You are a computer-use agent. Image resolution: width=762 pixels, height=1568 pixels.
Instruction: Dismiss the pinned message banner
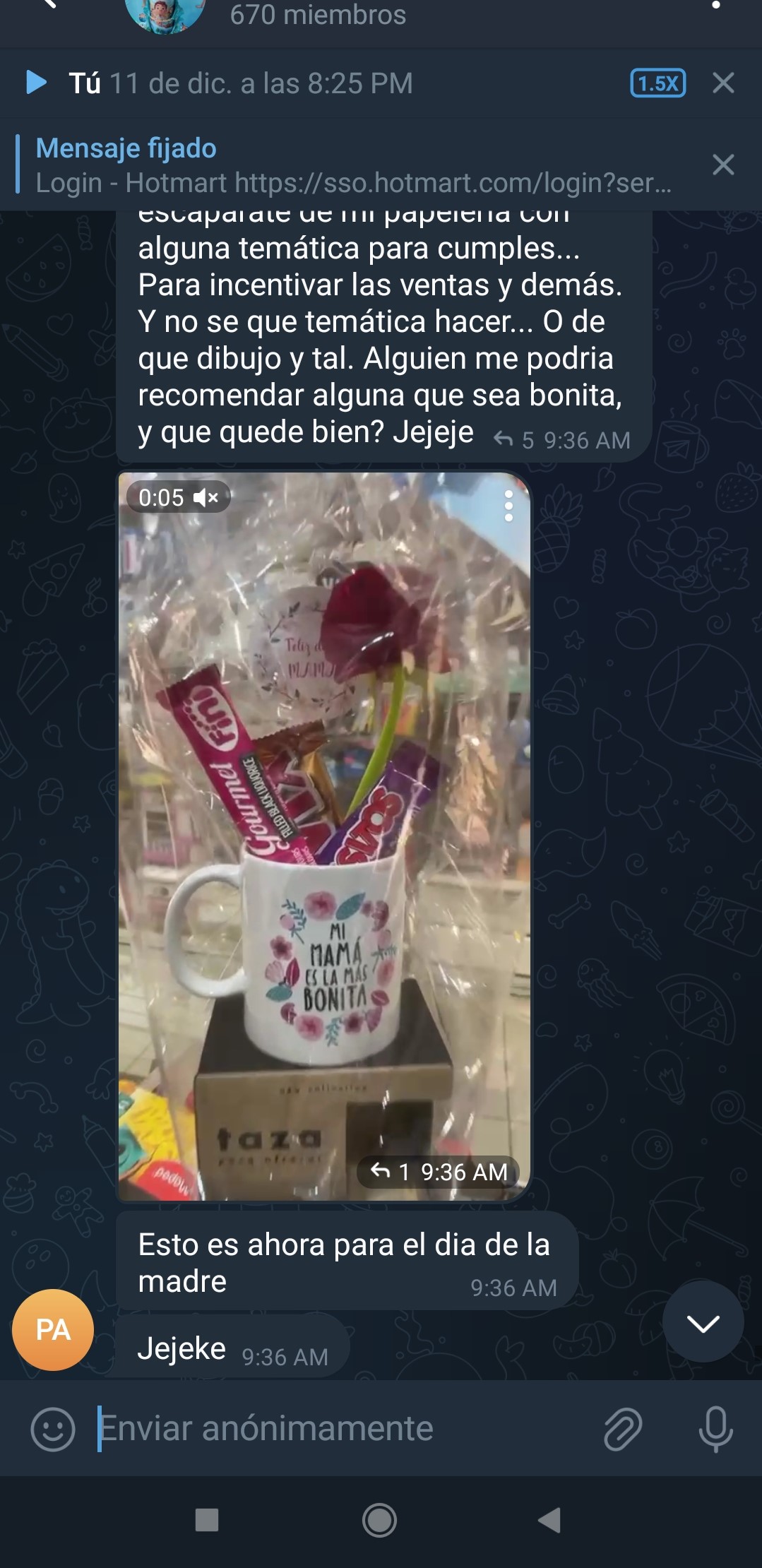(x=723, y=165)
